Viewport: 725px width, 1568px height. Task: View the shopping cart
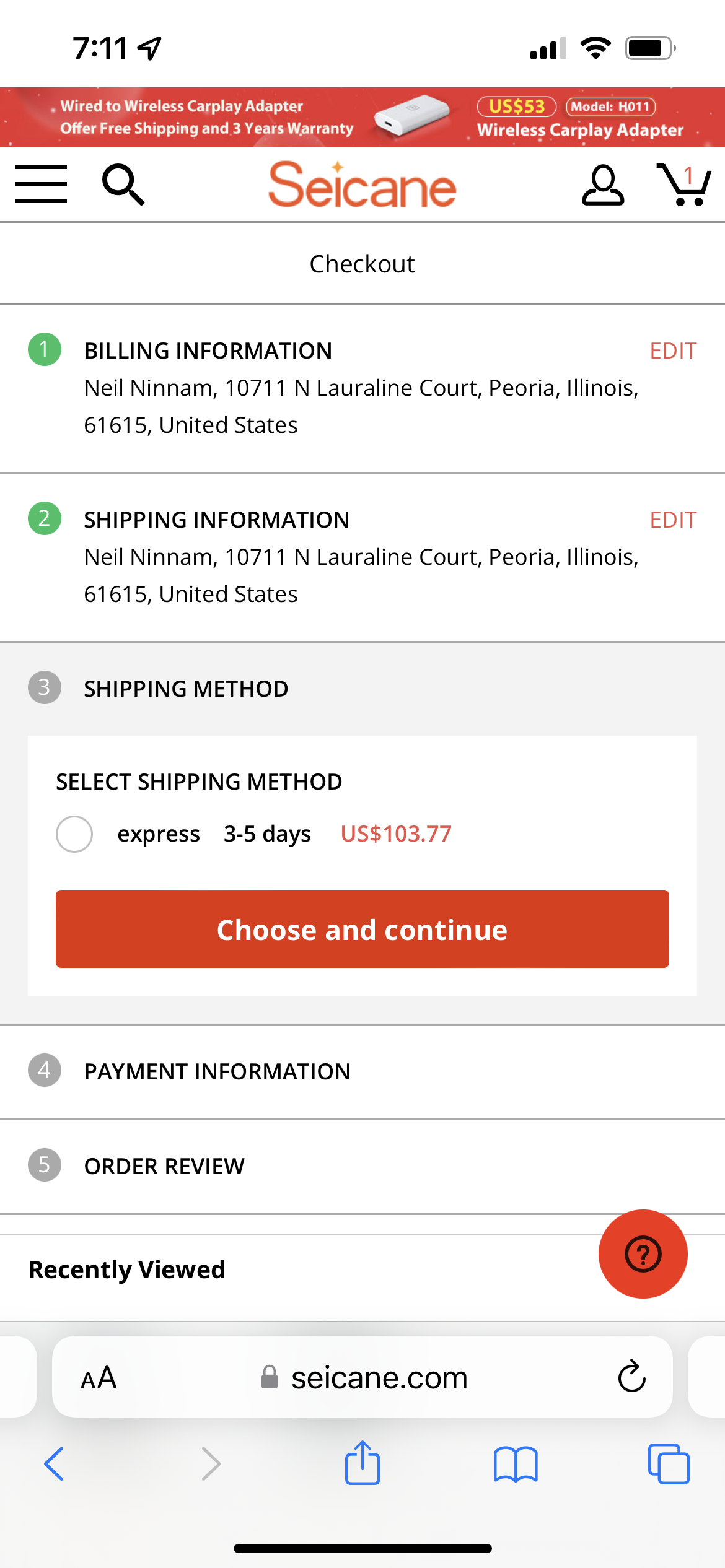click(x=684, y=184)
